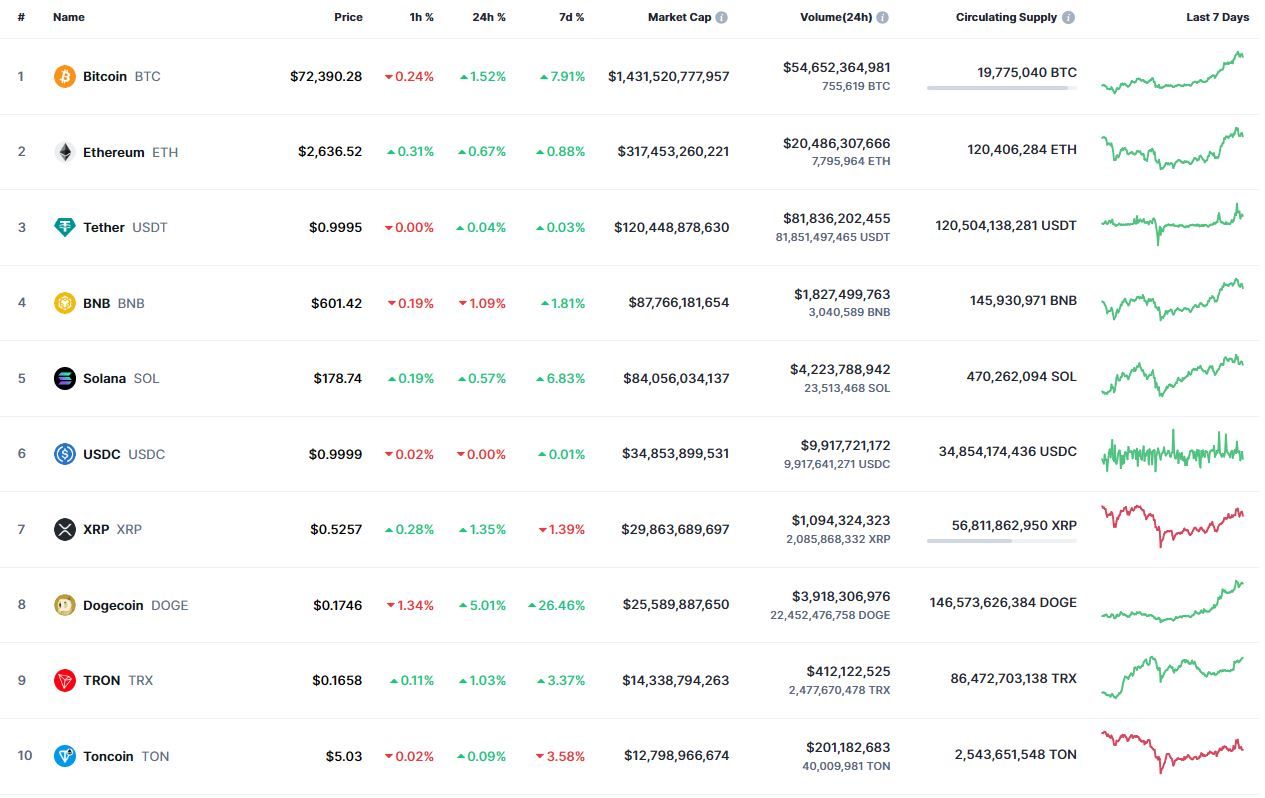
Task: Sort by the 7d % column
Action: 572,17
